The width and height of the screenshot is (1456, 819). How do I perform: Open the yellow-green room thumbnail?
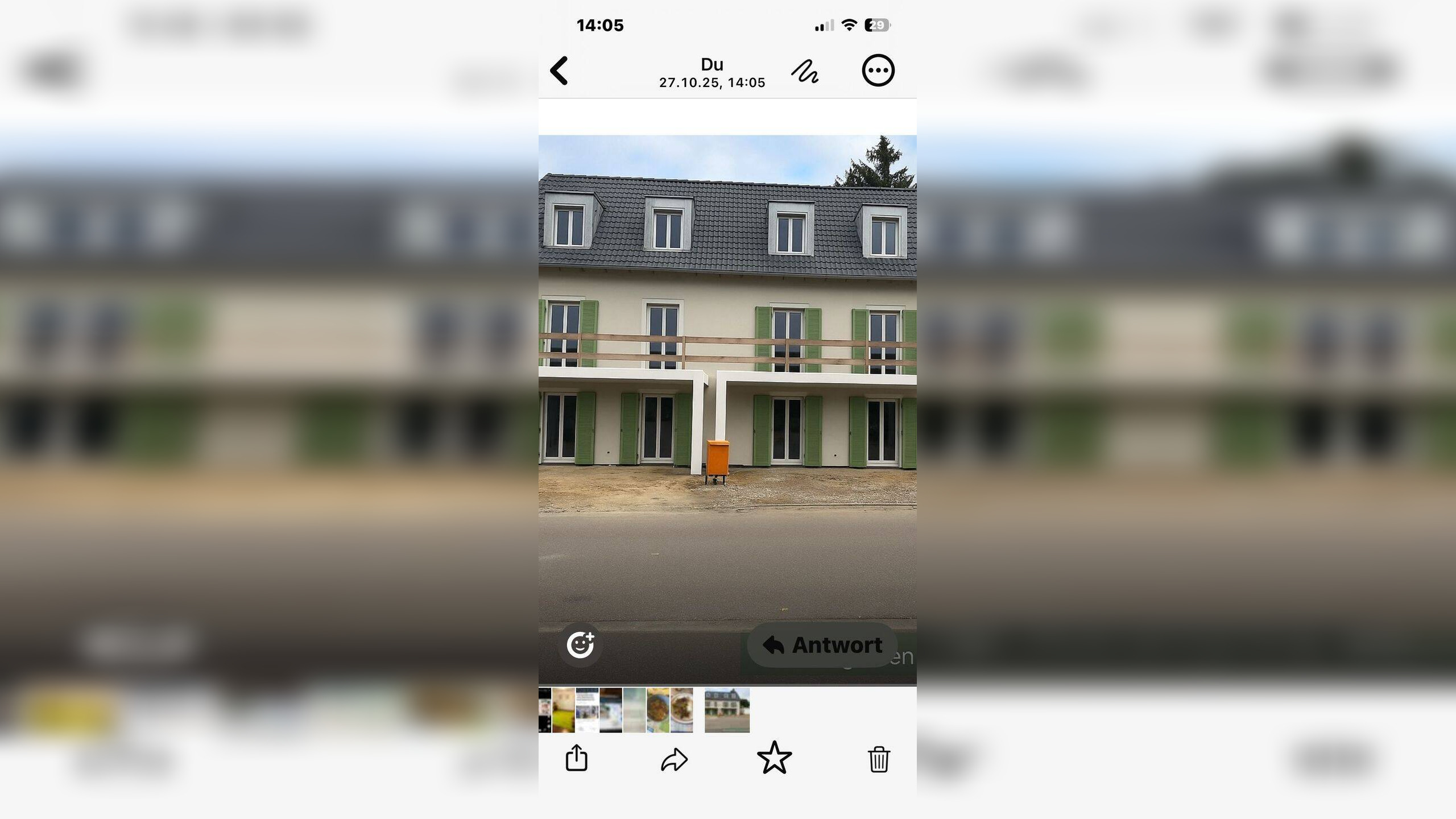tap(563, 710)
